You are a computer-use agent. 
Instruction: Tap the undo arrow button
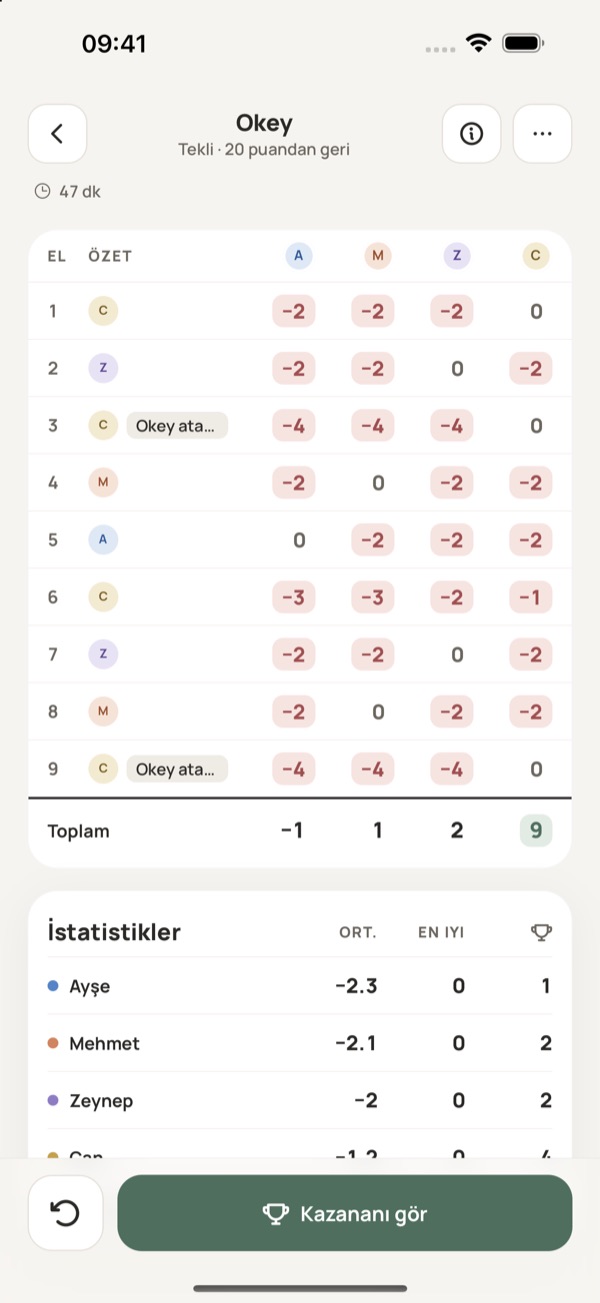click(65, 1213)
